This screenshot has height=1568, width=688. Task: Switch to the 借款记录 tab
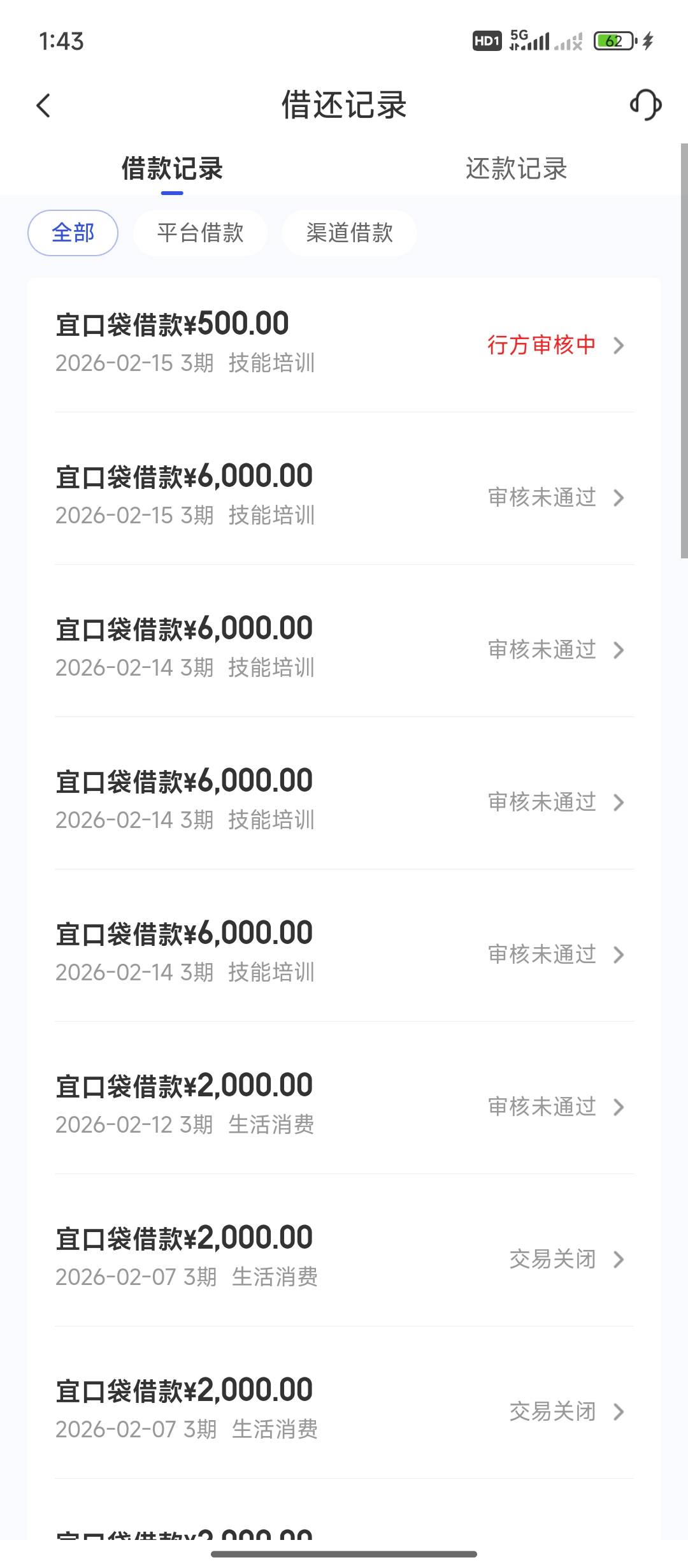click(x=172, y=169)
